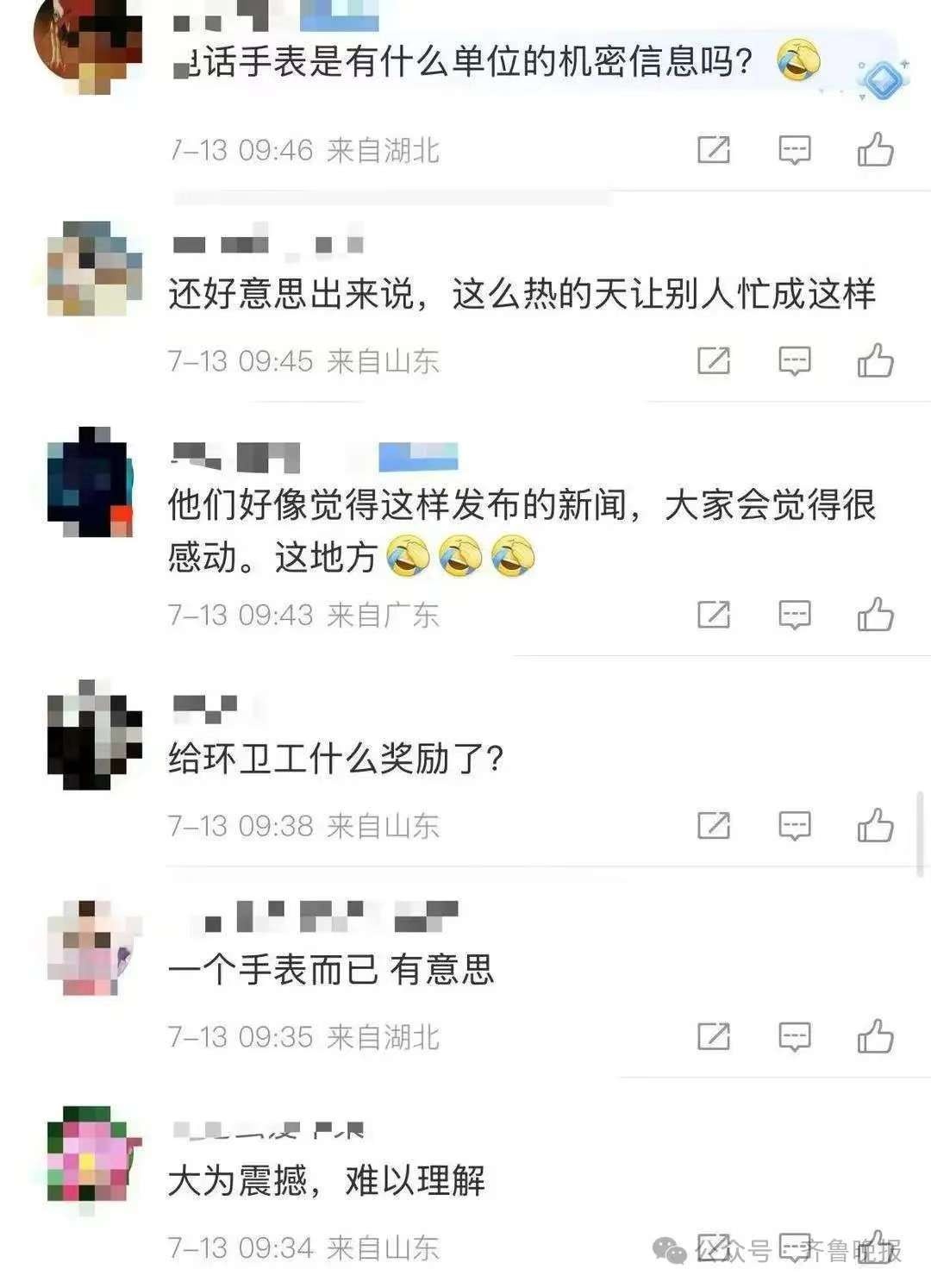Open replies icon under the 09:46 comment

(x=793, y=148)
